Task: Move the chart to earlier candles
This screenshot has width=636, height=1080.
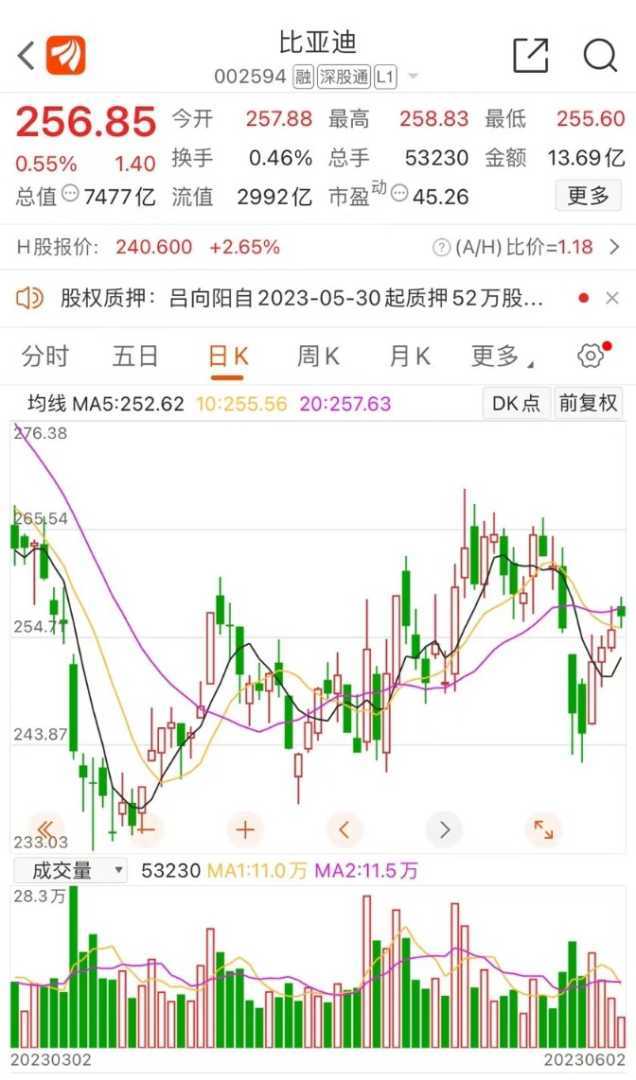Action: [345, 829]
